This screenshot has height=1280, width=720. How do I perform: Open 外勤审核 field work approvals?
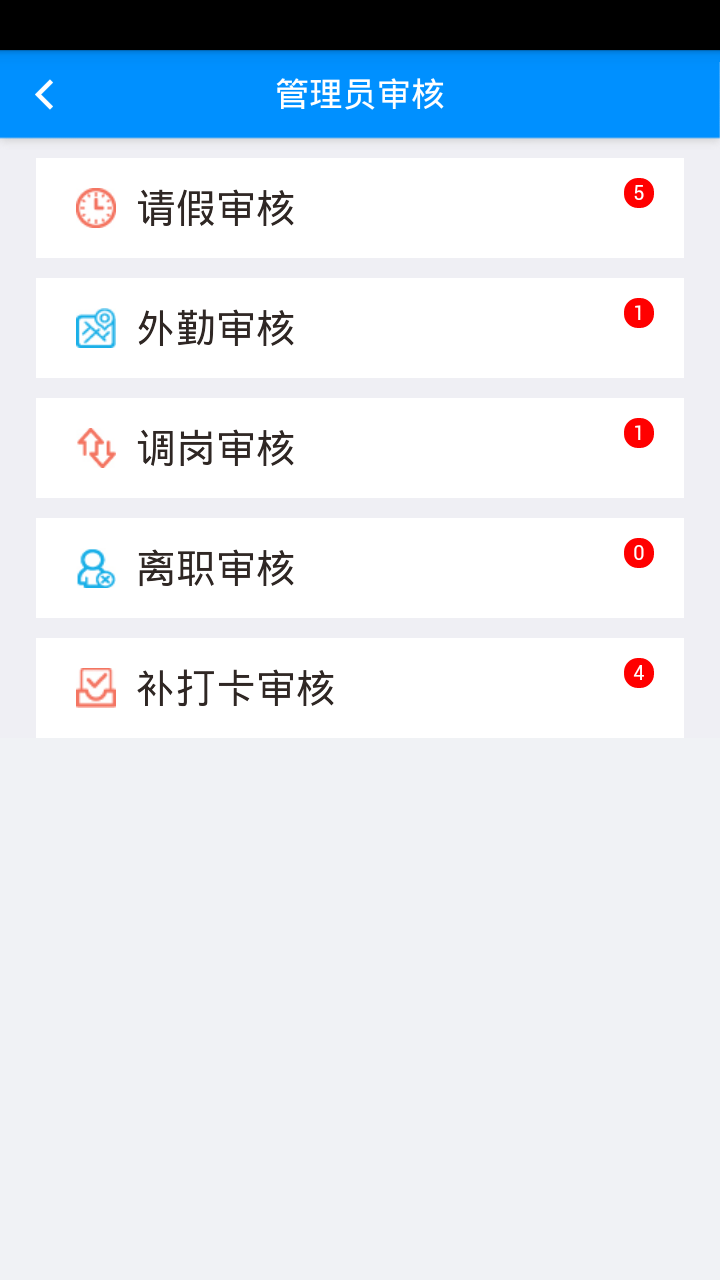pos(359,328)
